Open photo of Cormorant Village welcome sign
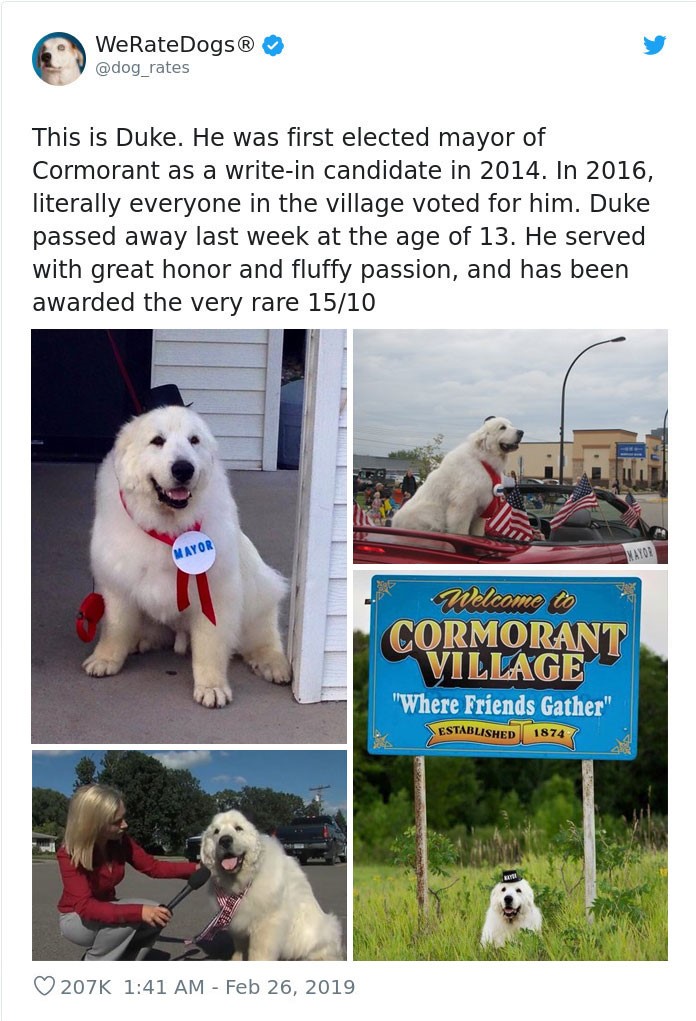The image size is (696, 1021). tap(510, 765)
